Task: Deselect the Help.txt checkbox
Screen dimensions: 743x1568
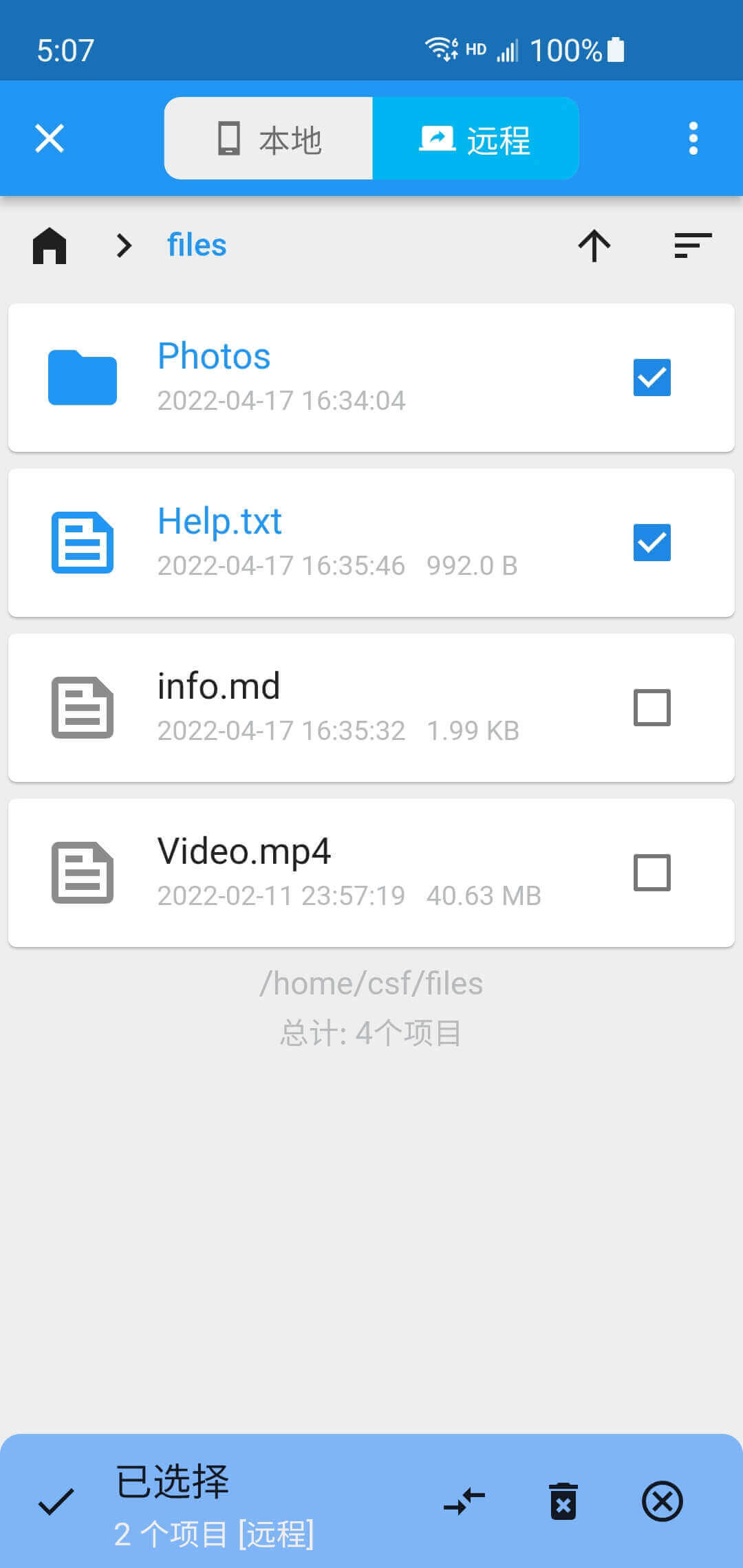Action: click(652, 543)
